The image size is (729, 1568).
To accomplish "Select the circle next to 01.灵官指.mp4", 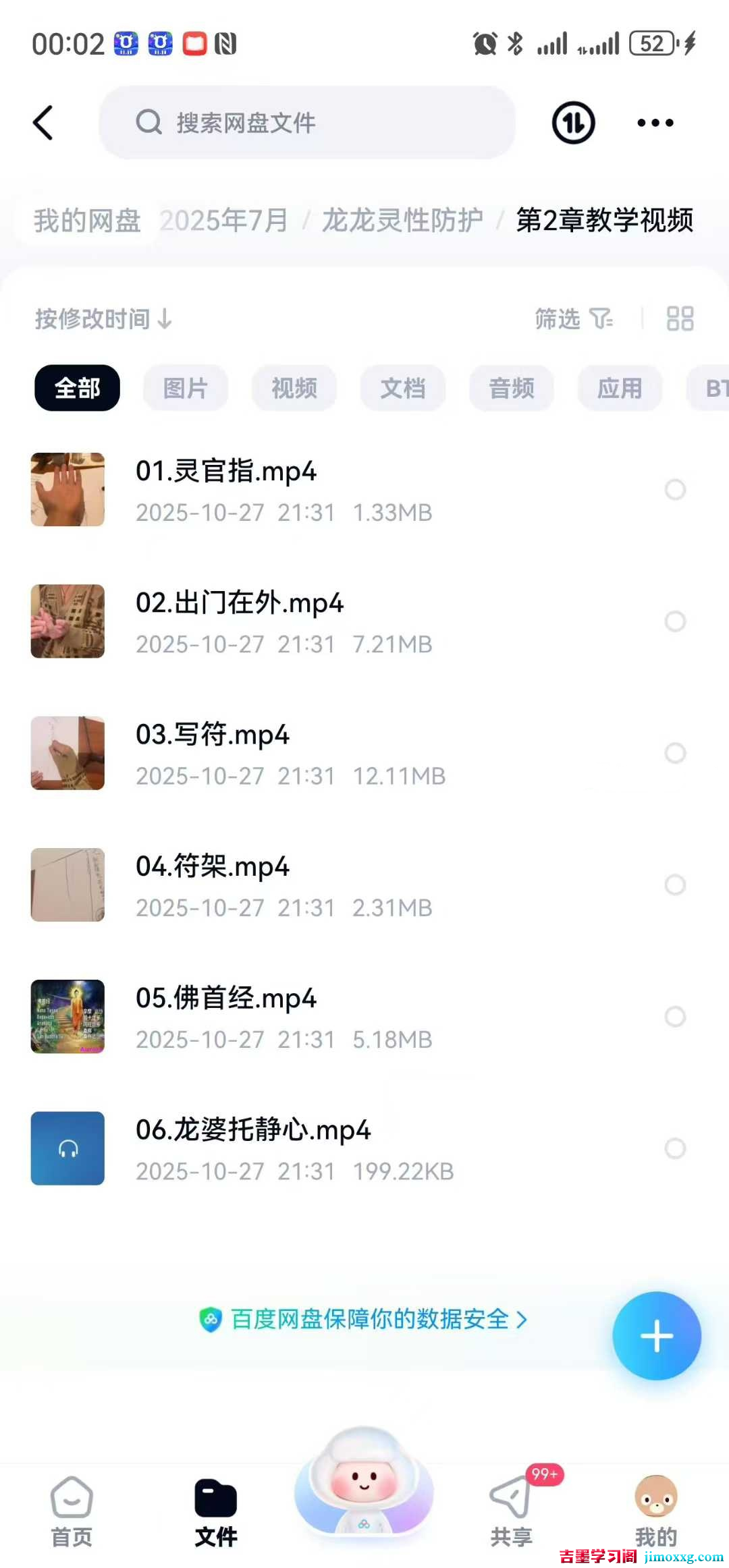I will pos(676,490).
